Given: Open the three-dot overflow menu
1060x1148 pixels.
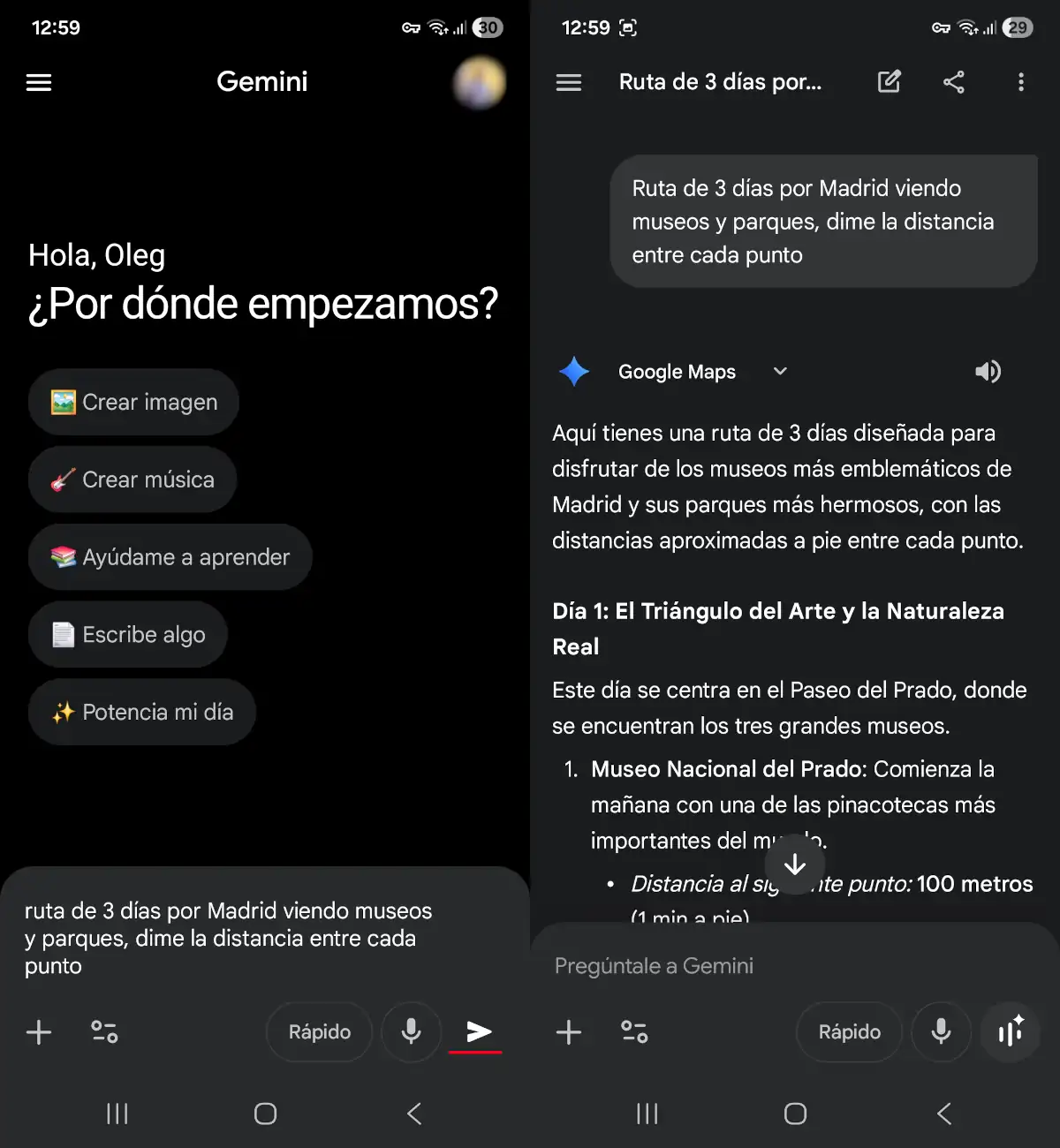Looking at the screenshot, I should pos(1020,81).
